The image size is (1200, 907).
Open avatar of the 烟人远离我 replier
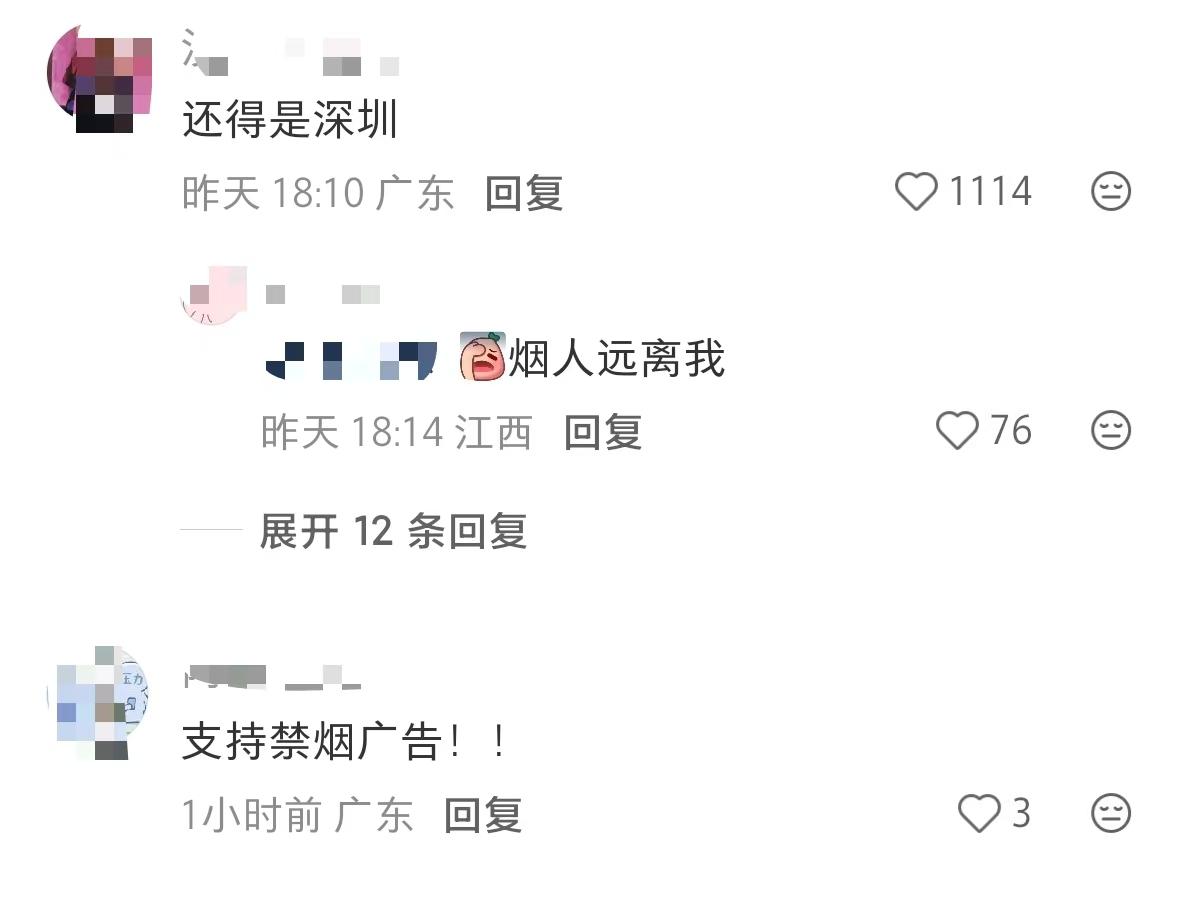coord(213,295)
